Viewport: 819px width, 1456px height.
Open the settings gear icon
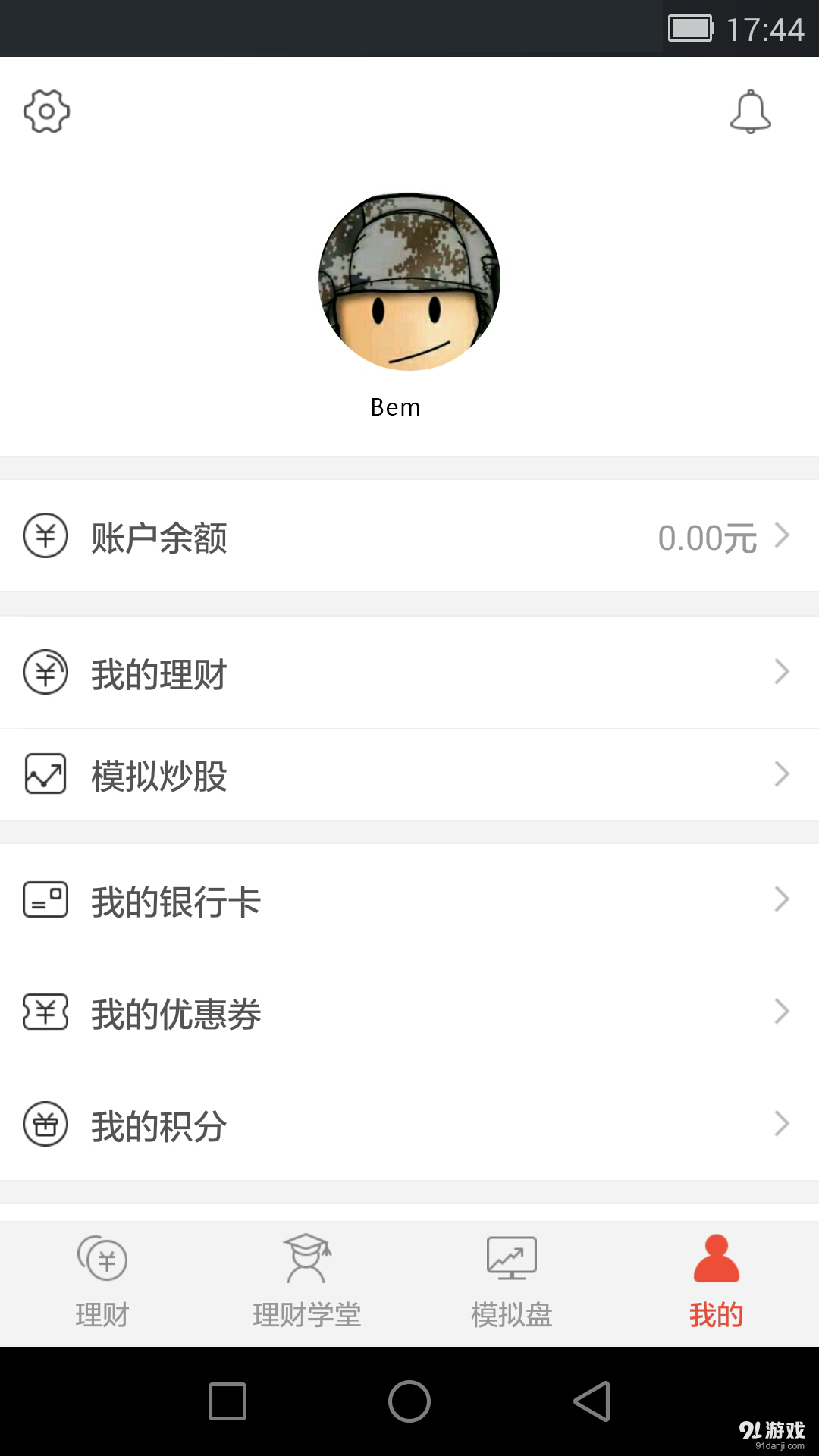[45, 111]
